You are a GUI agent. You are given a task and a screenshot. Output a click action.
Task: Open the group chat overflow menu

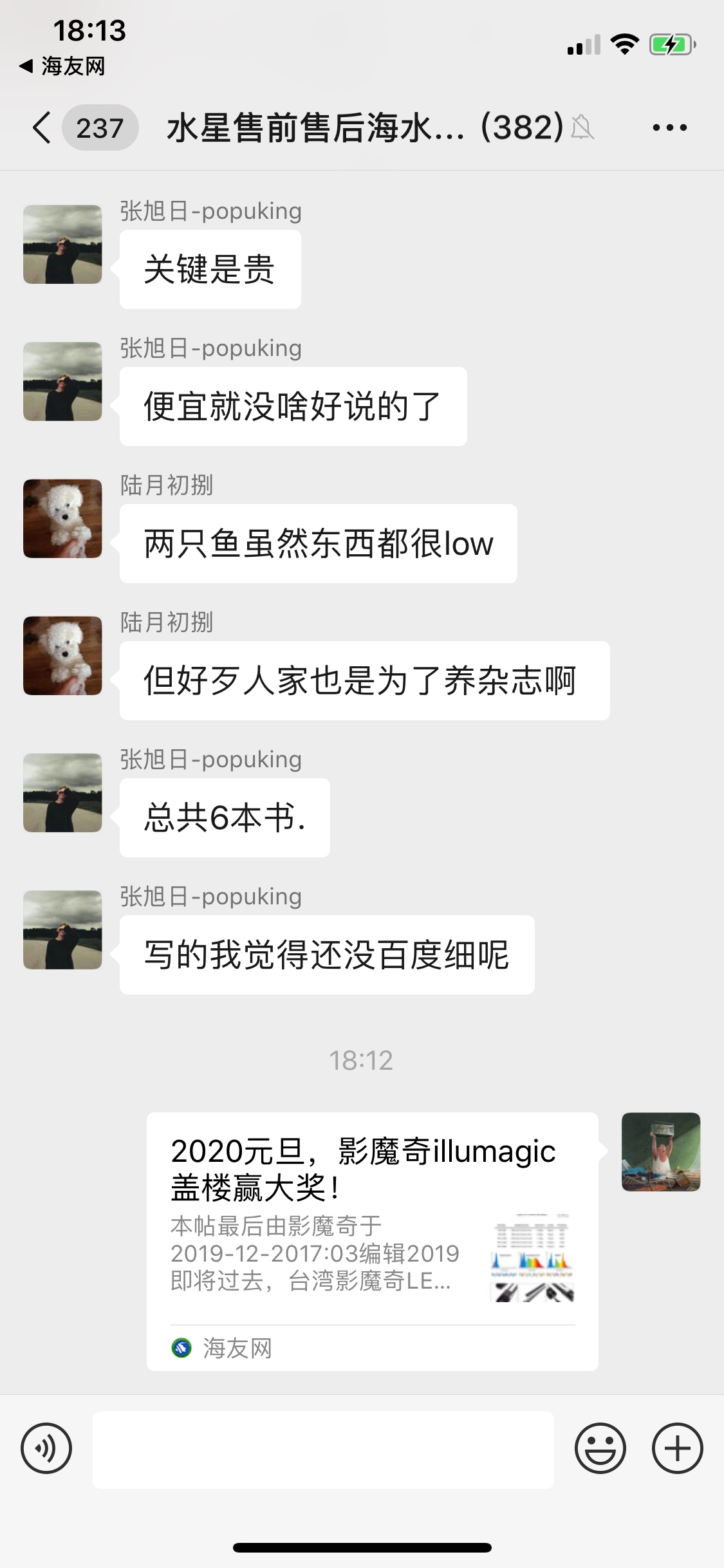click(669, 127)
